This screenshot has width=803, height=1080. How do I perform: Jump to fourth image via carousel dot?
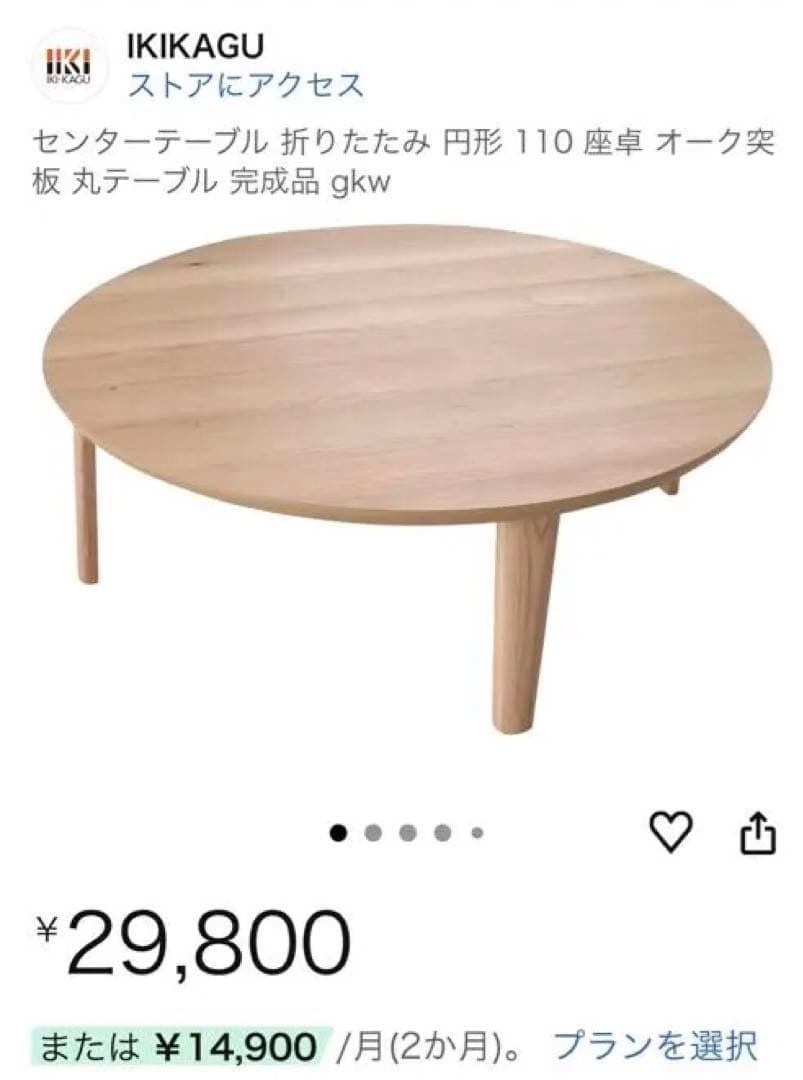click(440, 829)
